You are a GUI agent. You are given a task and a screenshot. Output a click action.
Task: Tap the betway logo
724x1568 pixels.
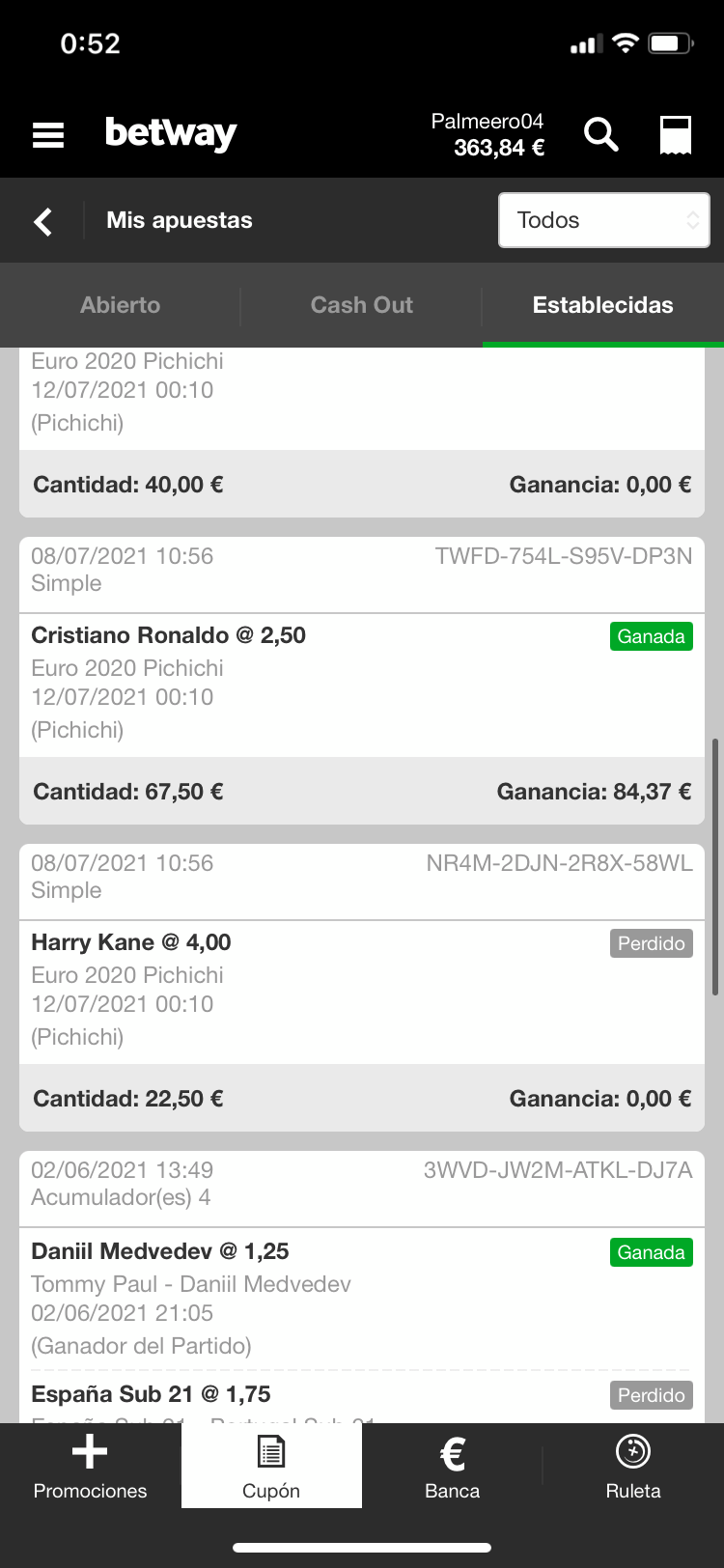click(x=171, y=133)
